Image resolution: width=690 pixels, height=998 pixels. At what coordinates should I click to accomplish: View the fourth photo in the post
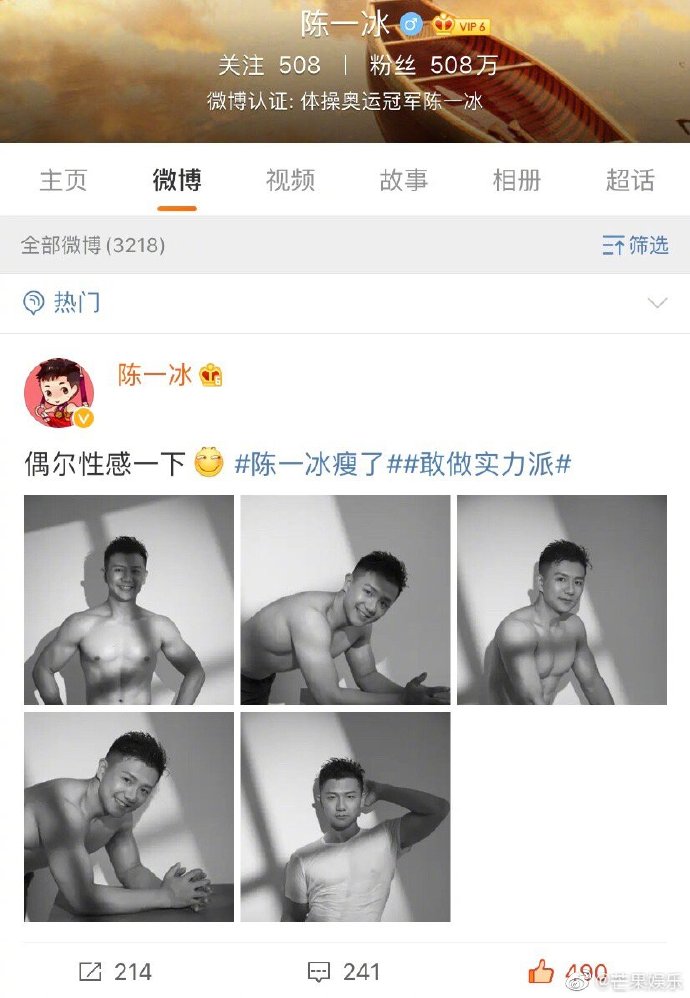pos(129,816)
